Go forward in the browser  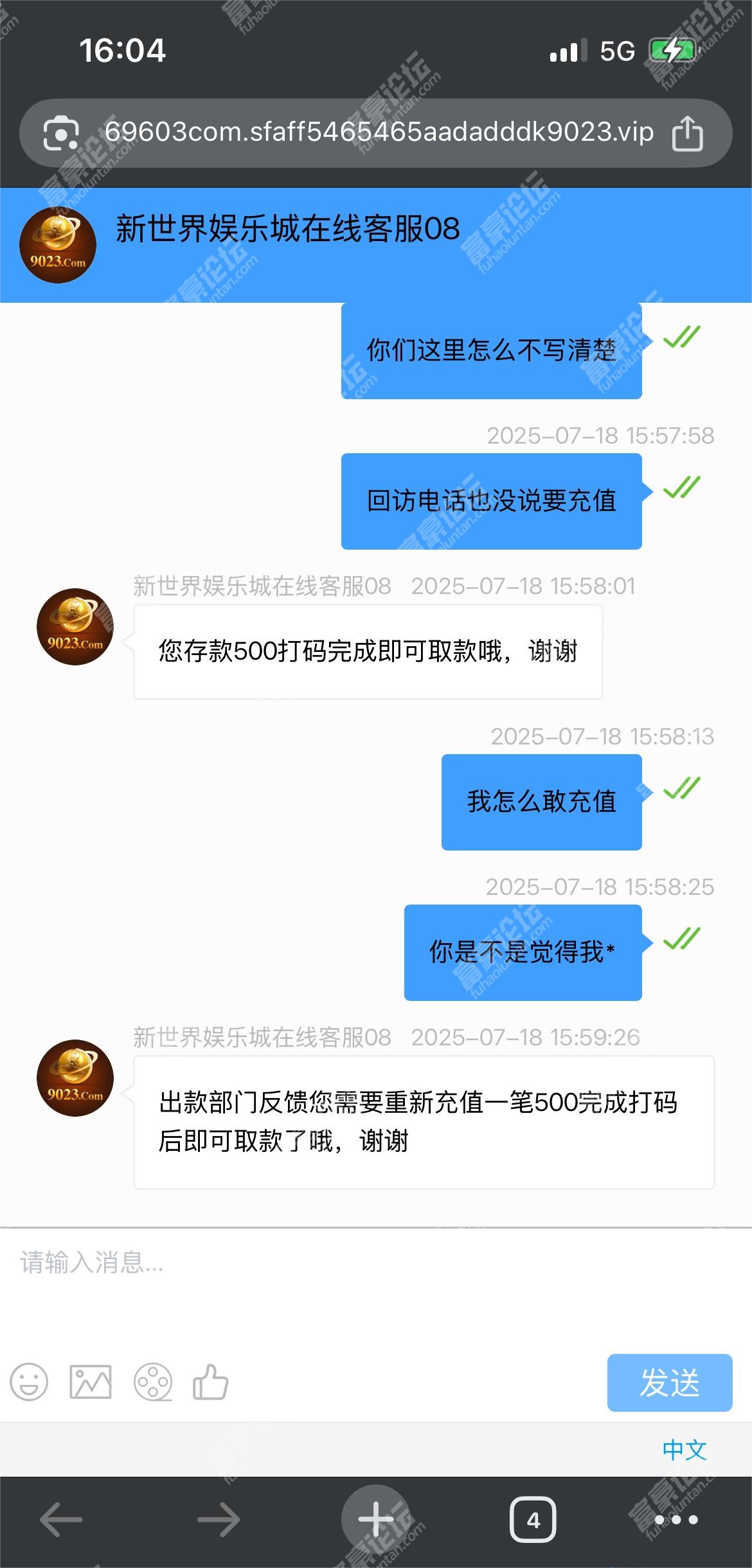219,1520
